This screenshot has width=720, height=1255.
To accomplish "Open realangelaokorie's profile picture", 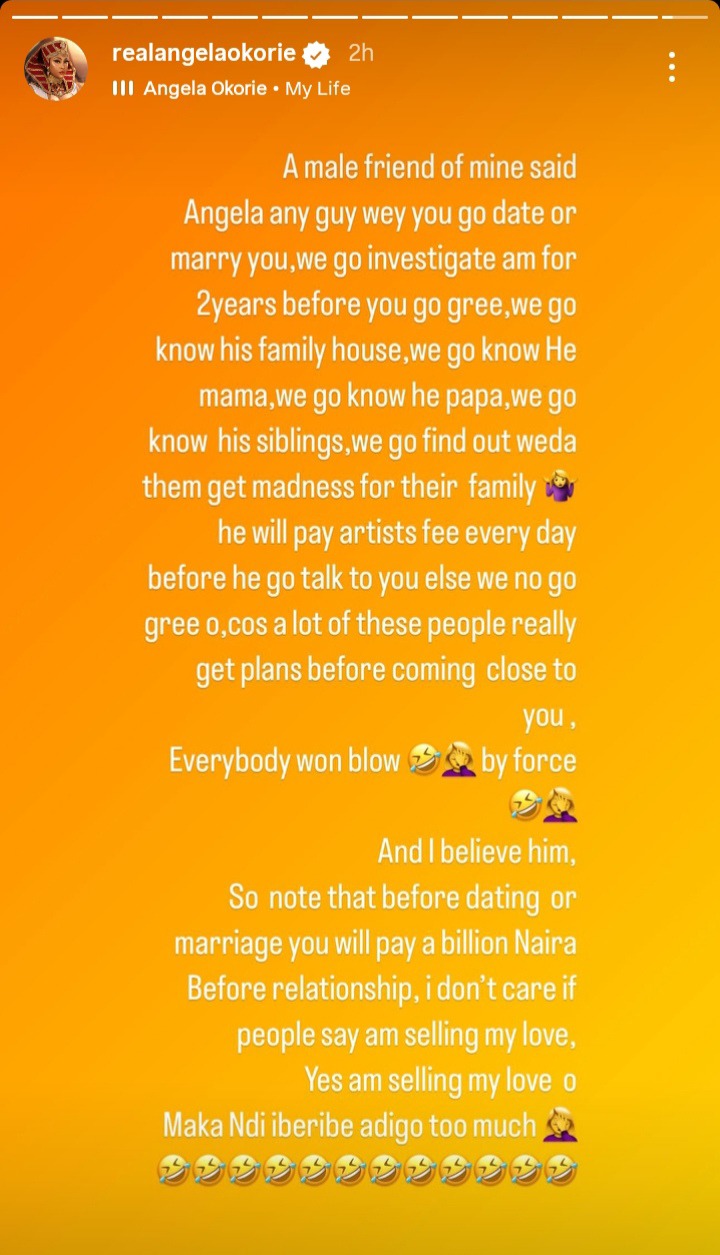I will click(x=56, y=69).
